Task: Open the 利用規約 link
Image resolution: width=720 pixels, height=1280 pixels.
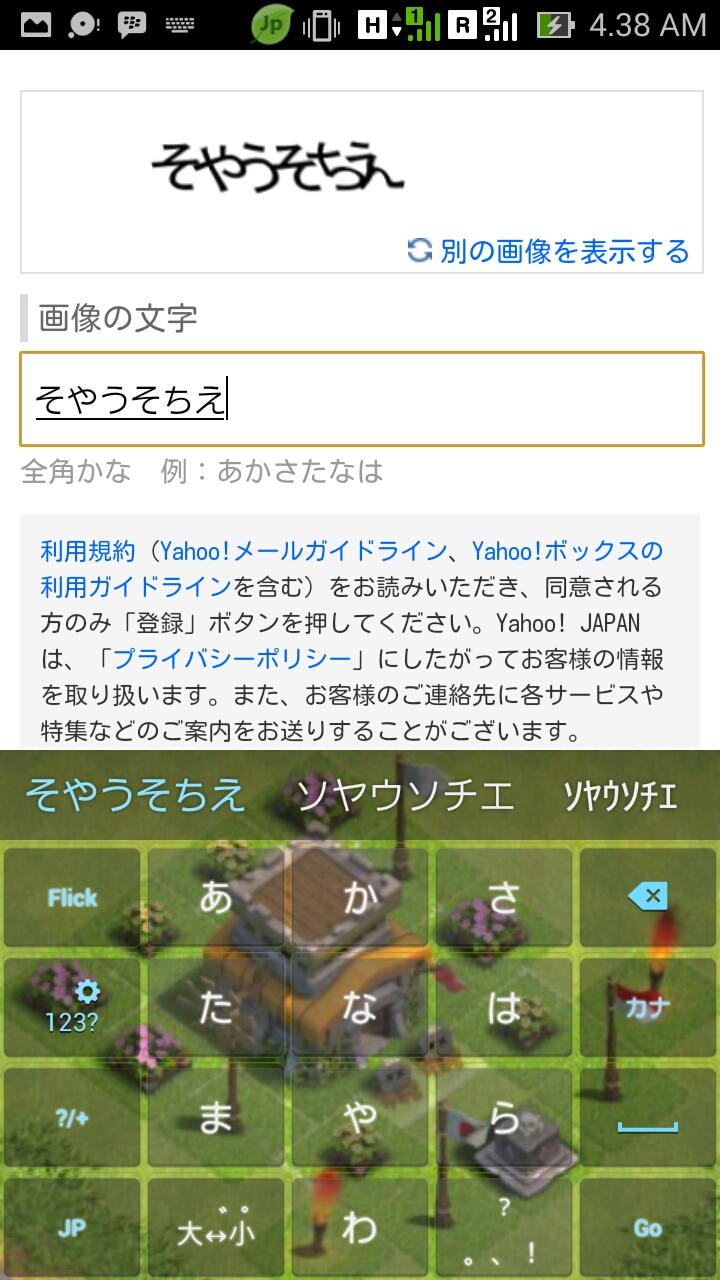Action: 87,551
